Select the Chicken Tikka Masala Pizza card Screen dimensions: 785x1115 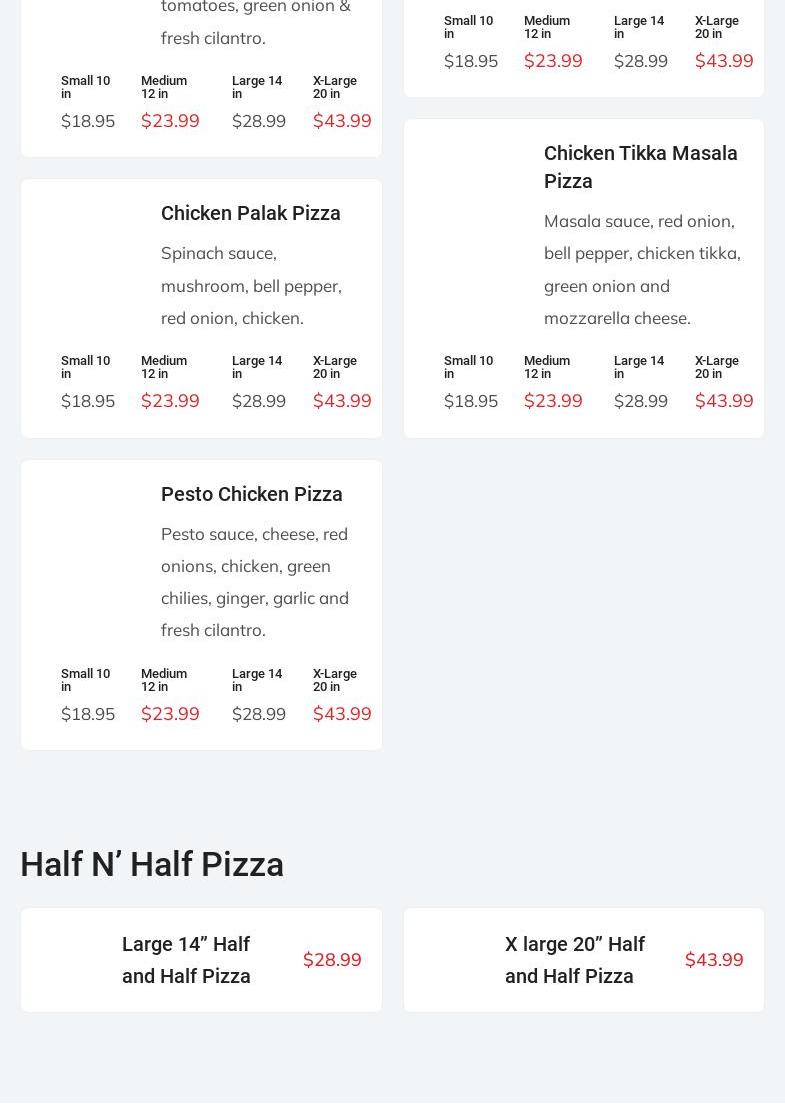[640, 167]
